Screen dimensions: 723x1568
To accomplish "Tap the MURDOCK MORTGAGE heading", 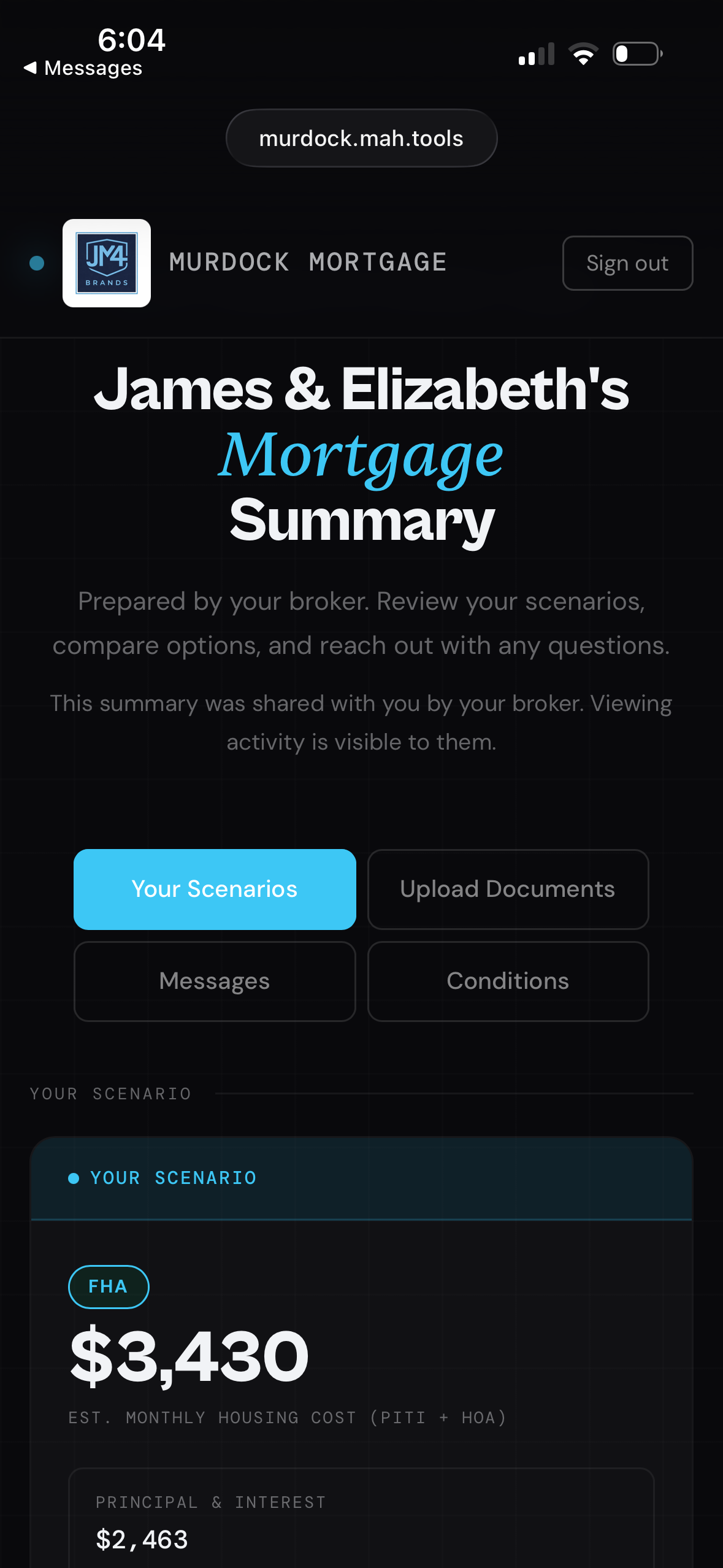I will pos(308,263).
